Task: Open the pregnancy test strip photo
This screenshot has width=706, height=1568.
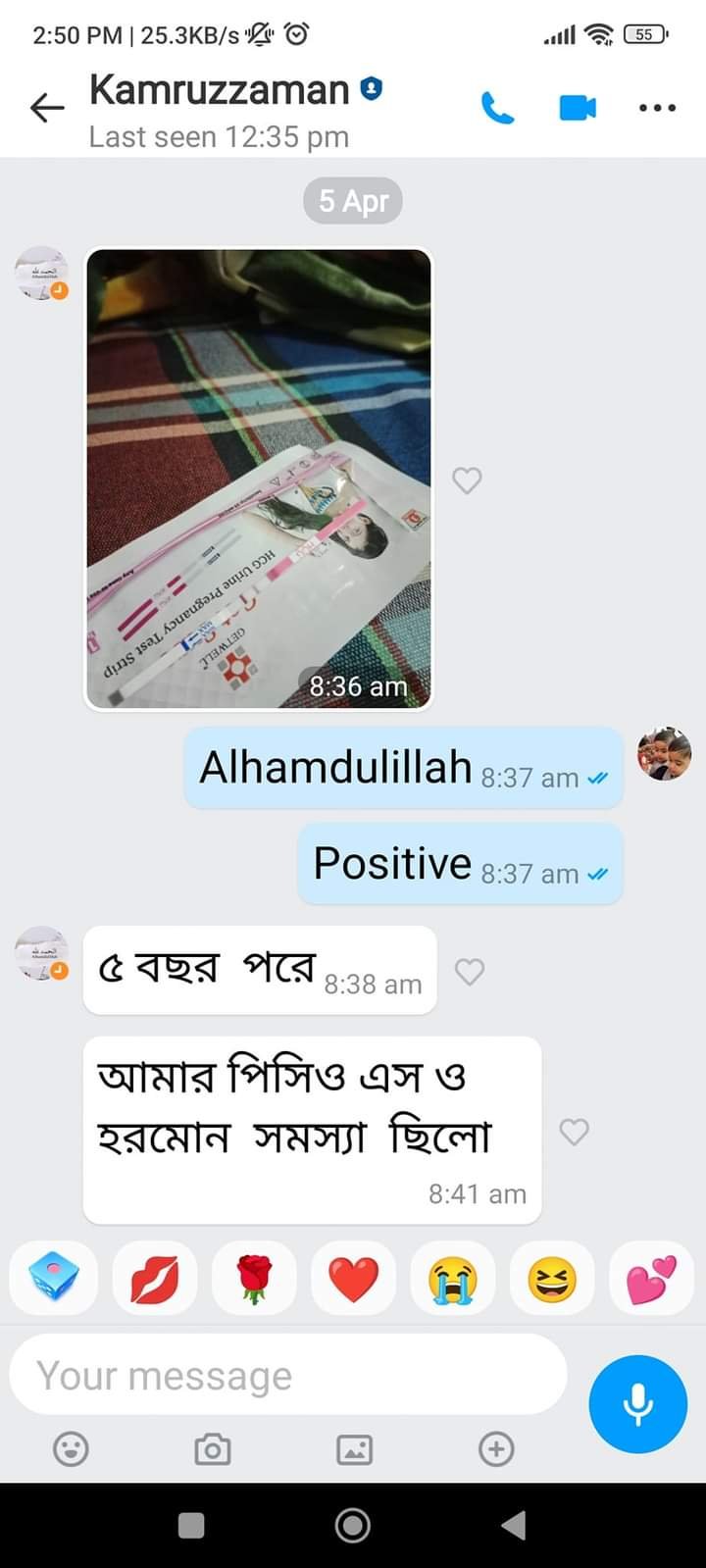Action: 259,478
